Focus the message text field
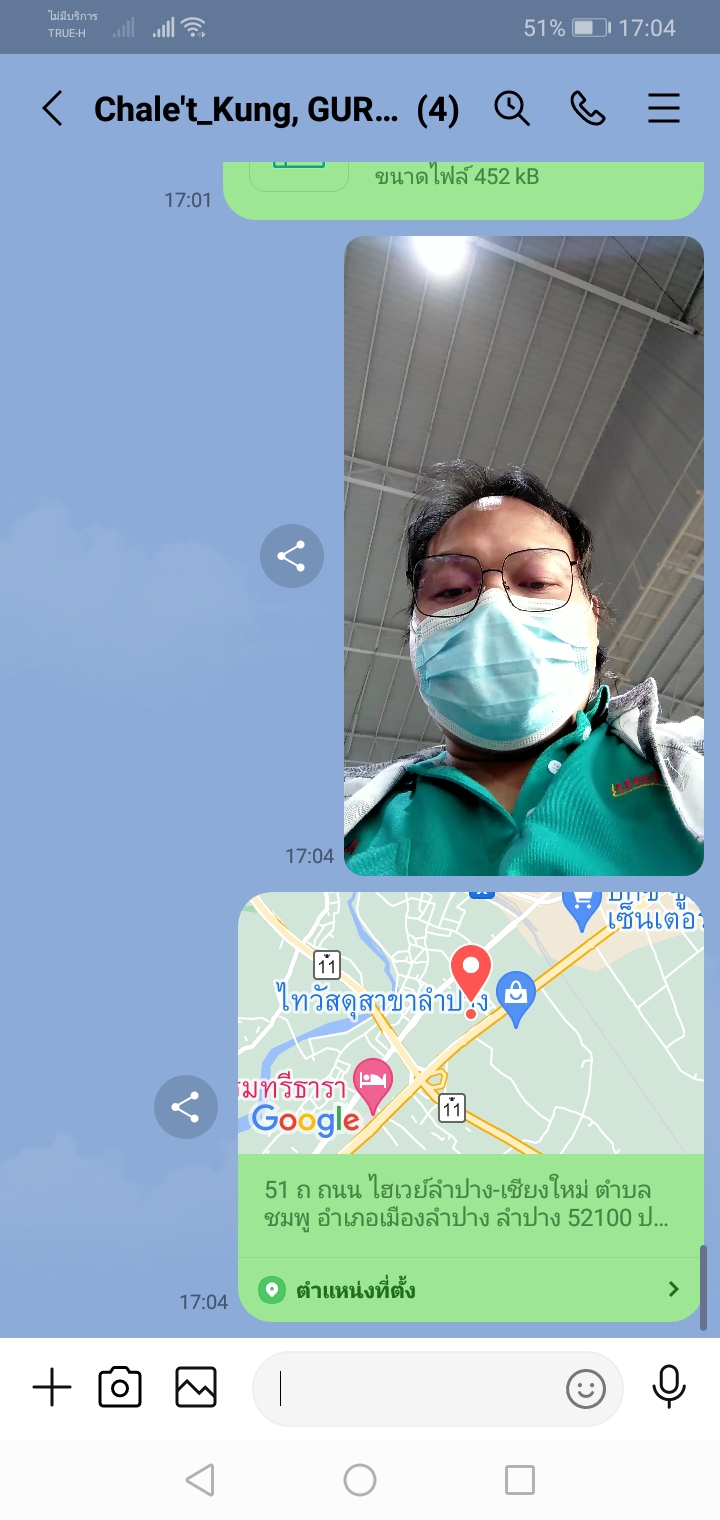This screenshot has height=1520, width=720. point(410,1388)
